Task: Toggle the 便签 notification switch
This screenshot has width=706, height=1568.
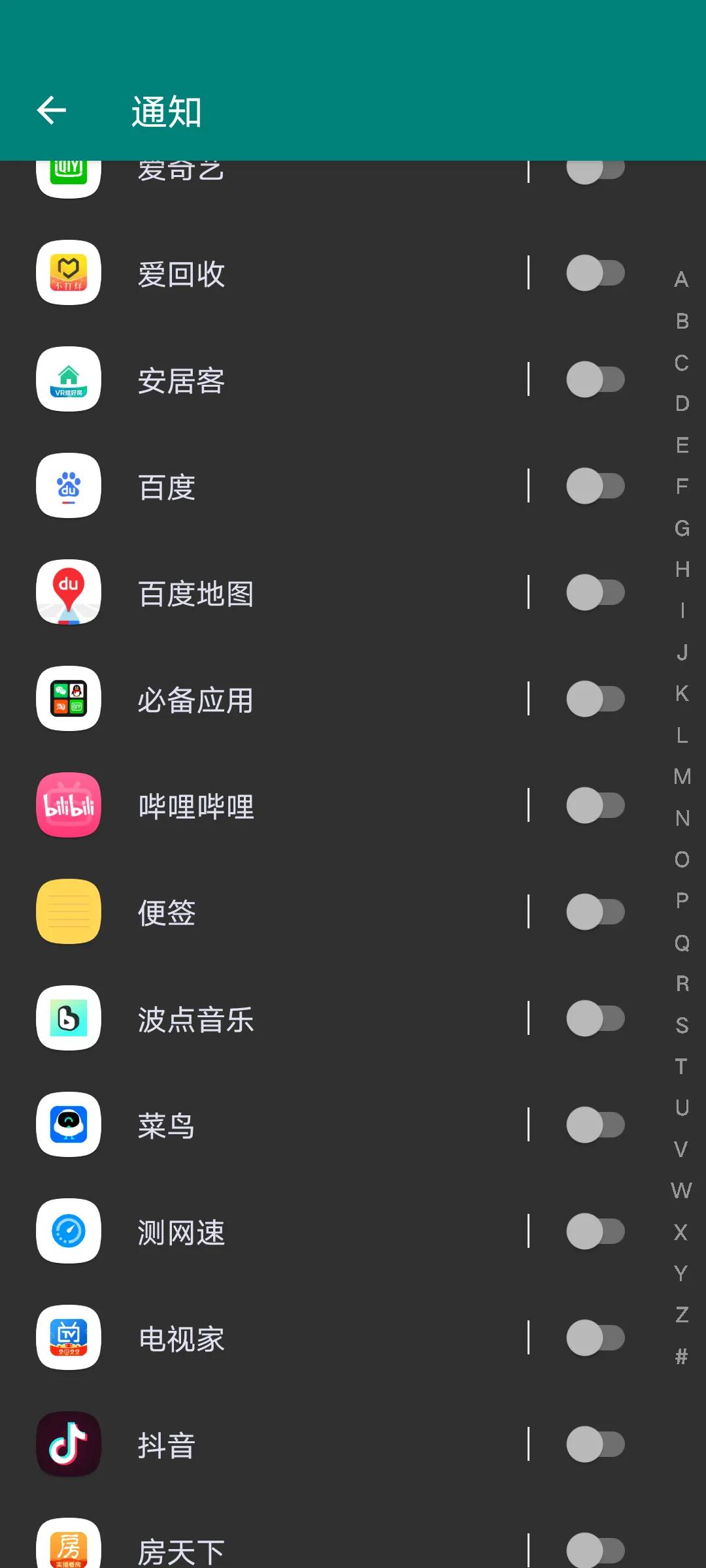Action: (595, 912)
